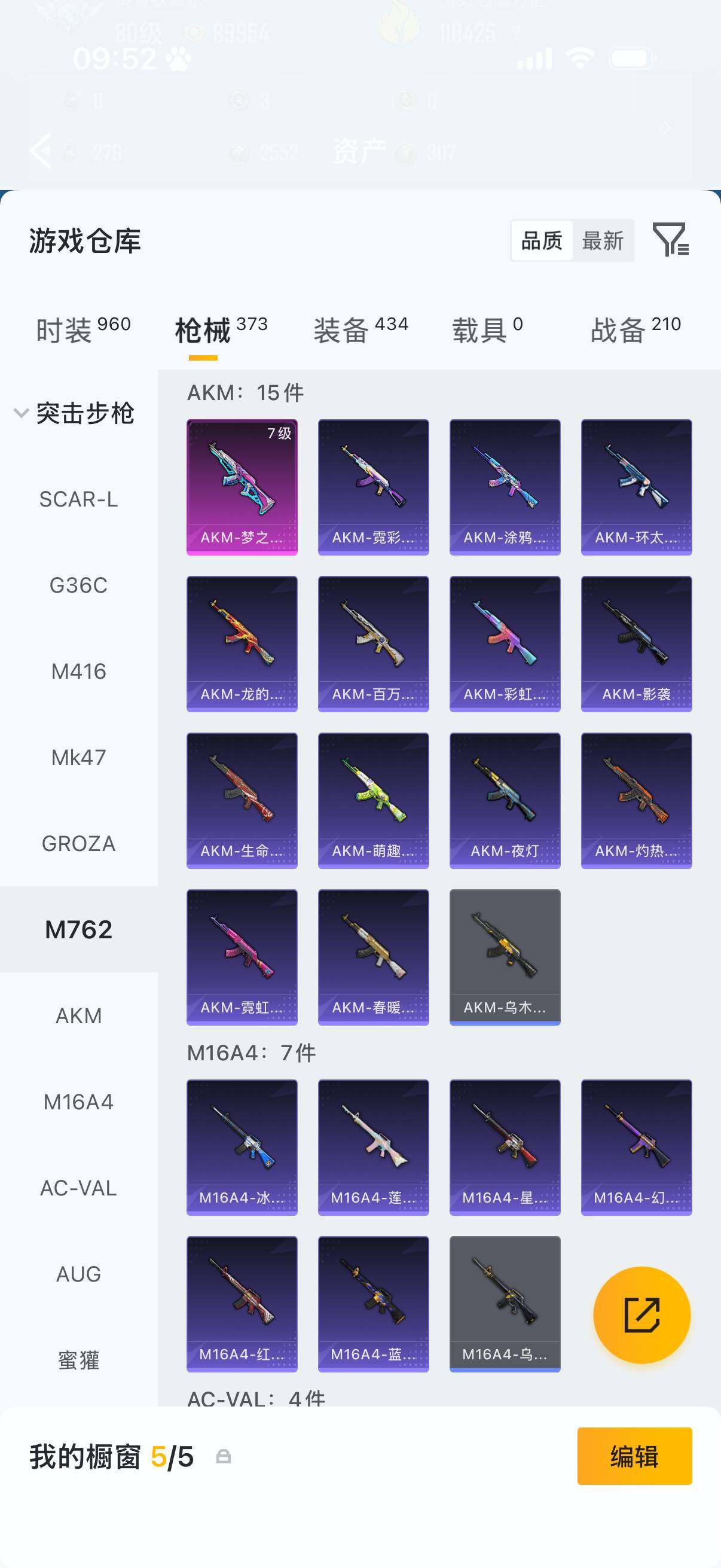The image size is (721, 1568).
Task: Select M416 in the weapon list
Action: pyautogui.click(x=78, y=672)
